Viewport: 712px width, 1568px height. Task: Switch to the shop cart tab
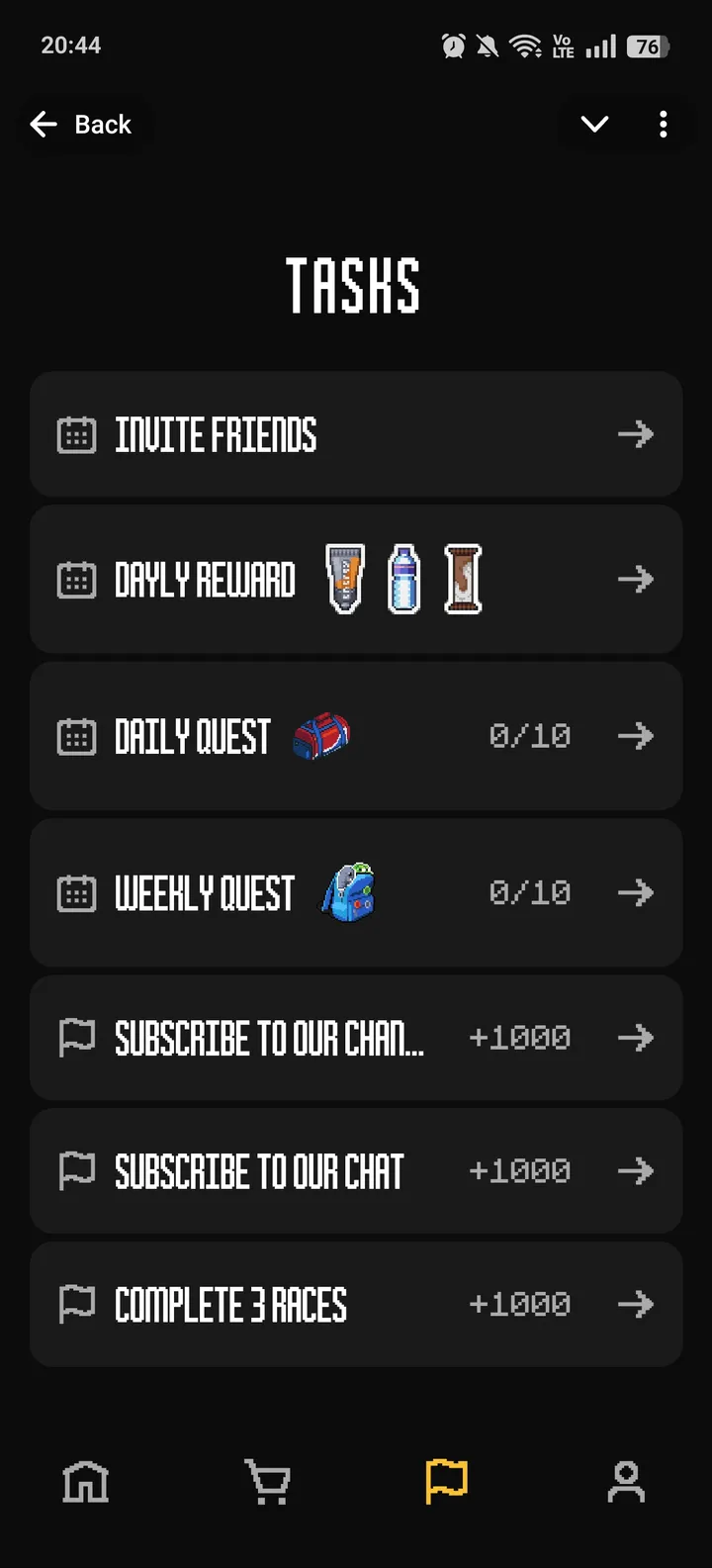267,1482
